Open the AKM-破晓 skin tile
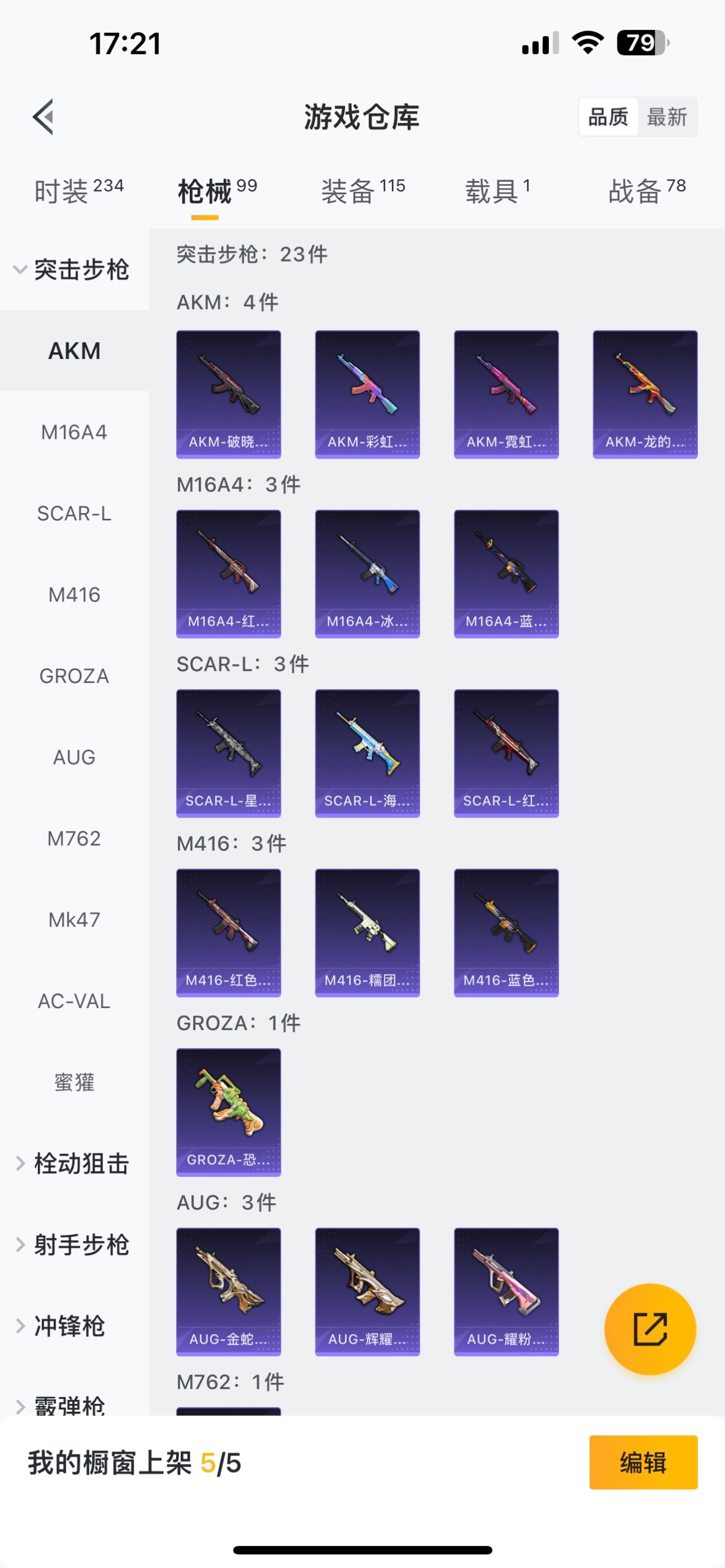The height and width of the screenshot is (1568, 725). click(228, 394)
